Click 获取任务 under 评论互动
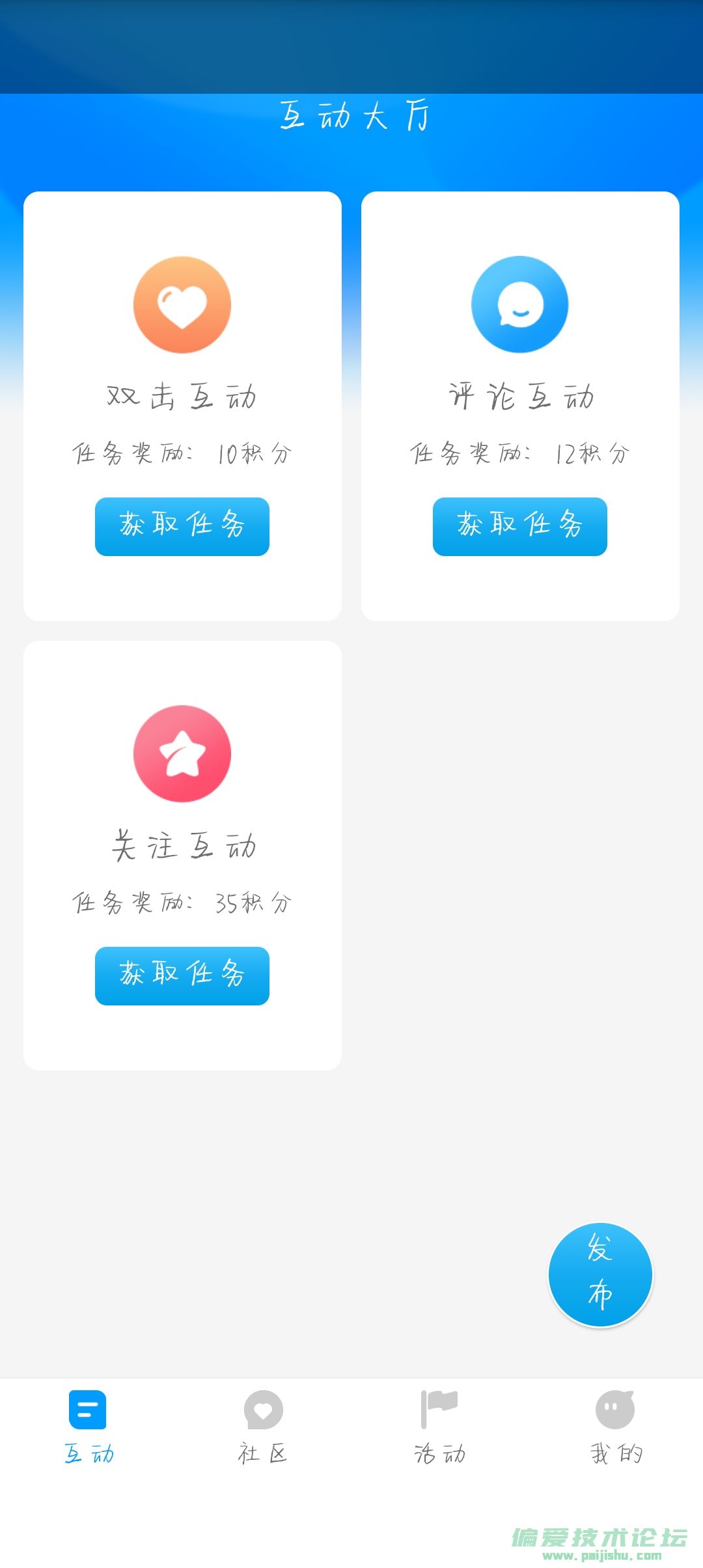 (520, 527)
